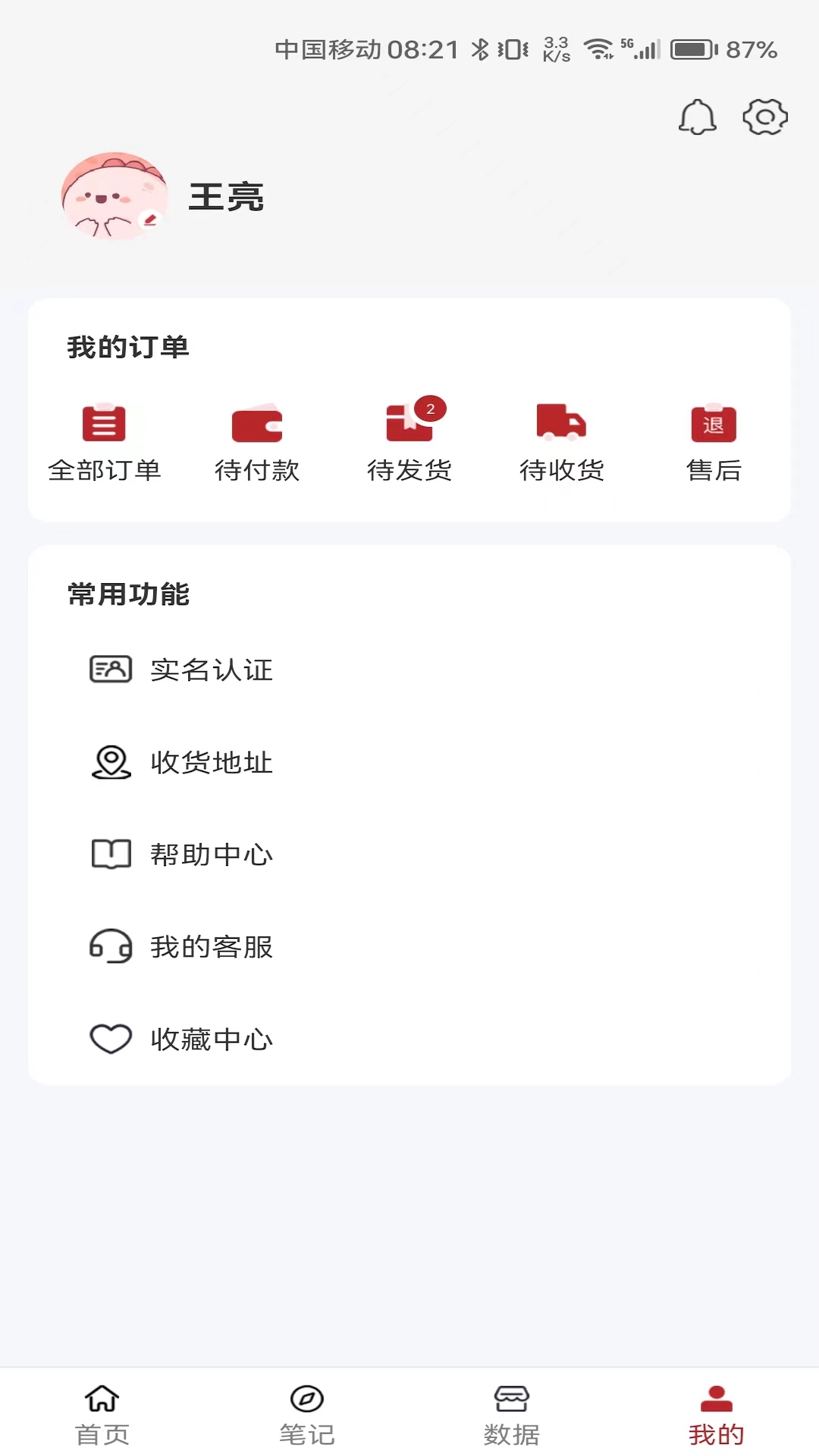This screenshot has height=1456, width=819.
Task: Select the 实名认证 ID card icon
Action: point(111,670)
